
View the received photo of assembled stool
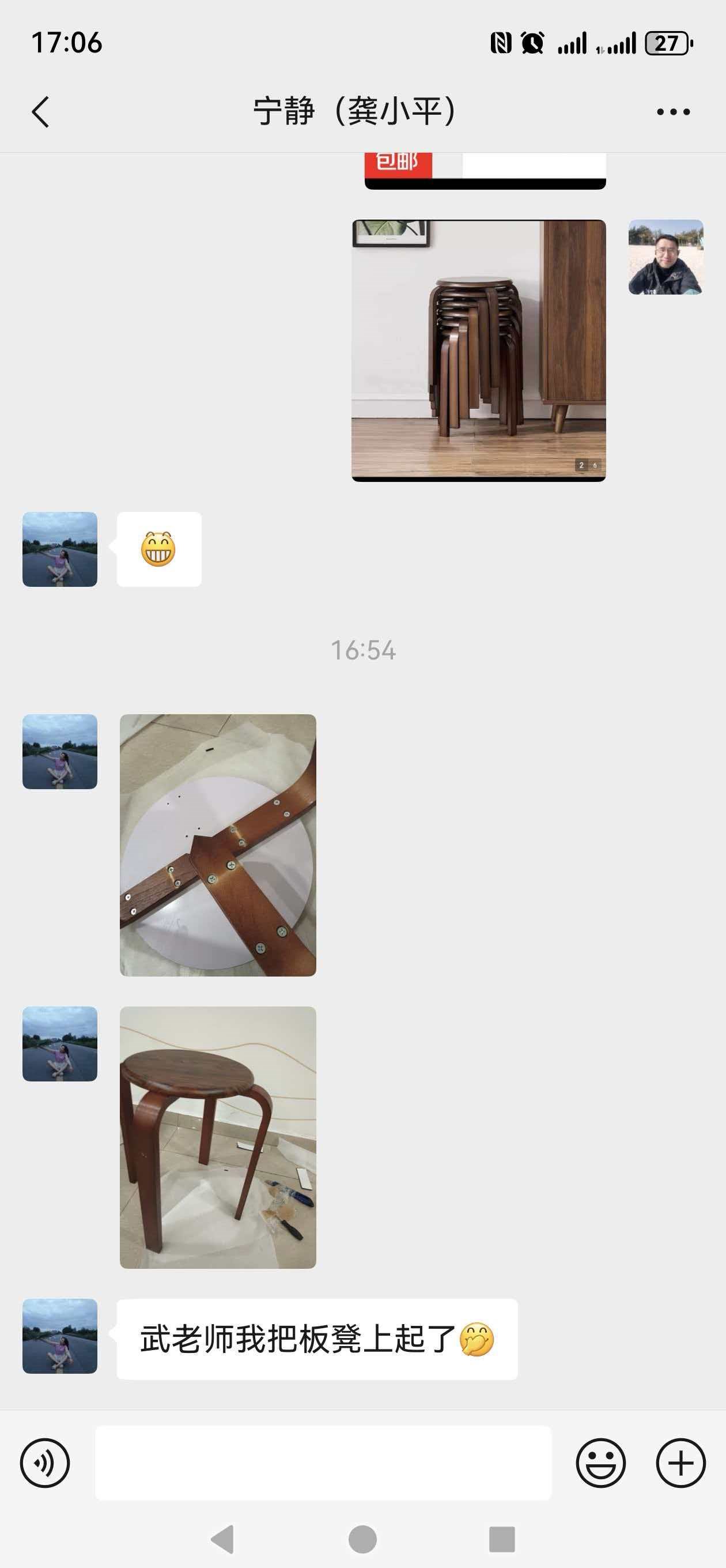pyautogui.click(x=218, y=1137)
